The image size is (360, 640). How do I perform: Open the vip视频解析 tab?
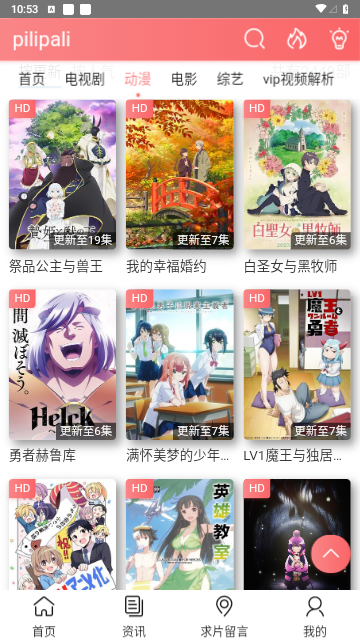tap(298, 79)
